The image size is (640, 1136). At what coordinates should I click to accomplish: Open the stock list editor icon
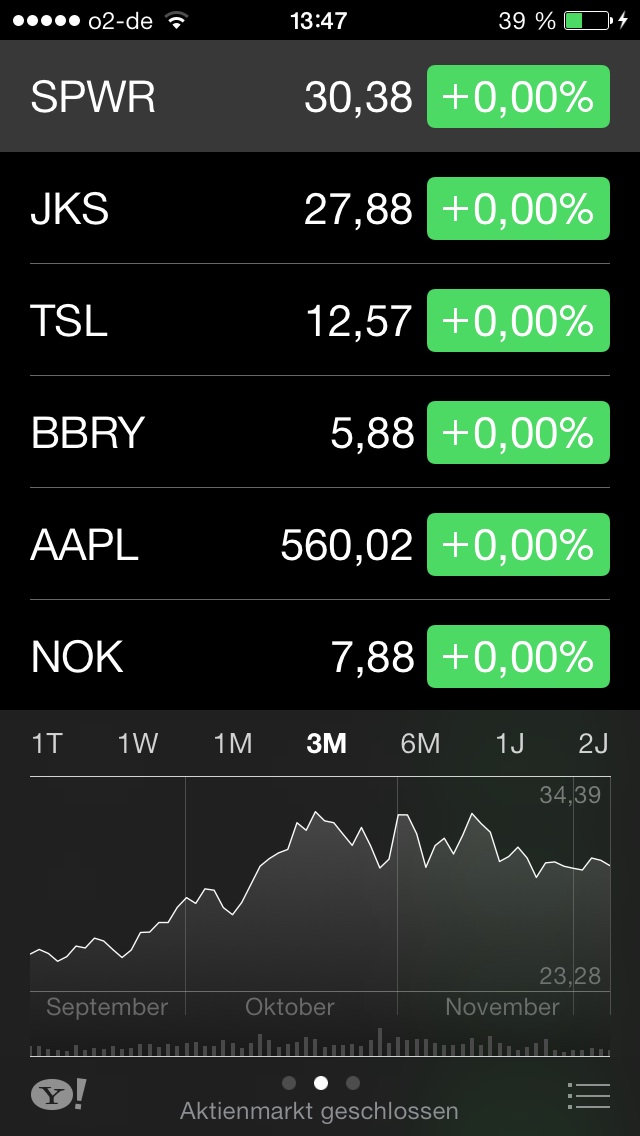[588, 1095]
